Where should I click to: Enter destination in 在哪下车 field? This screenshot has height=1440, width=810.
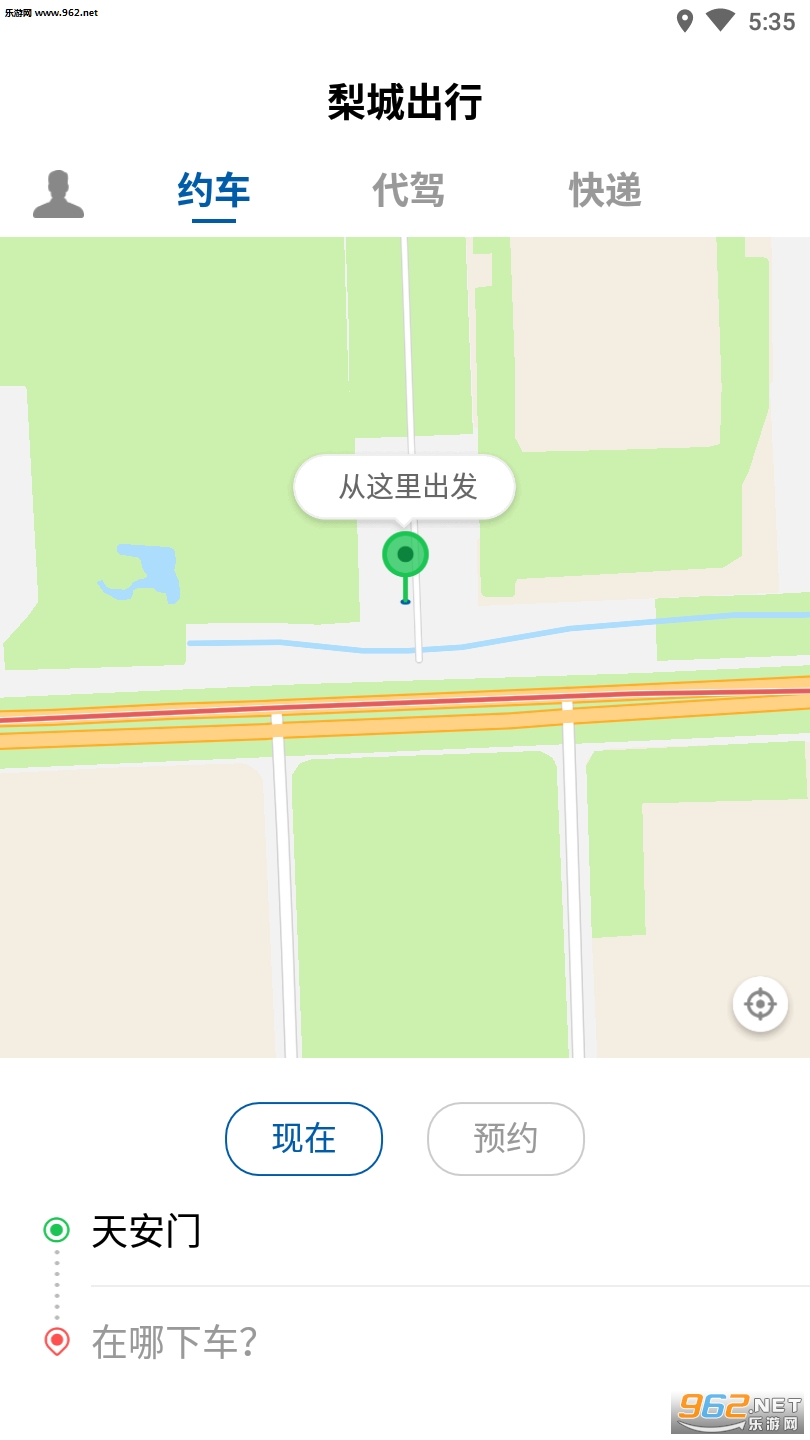pyautogui.click(x=175, y=1342)
